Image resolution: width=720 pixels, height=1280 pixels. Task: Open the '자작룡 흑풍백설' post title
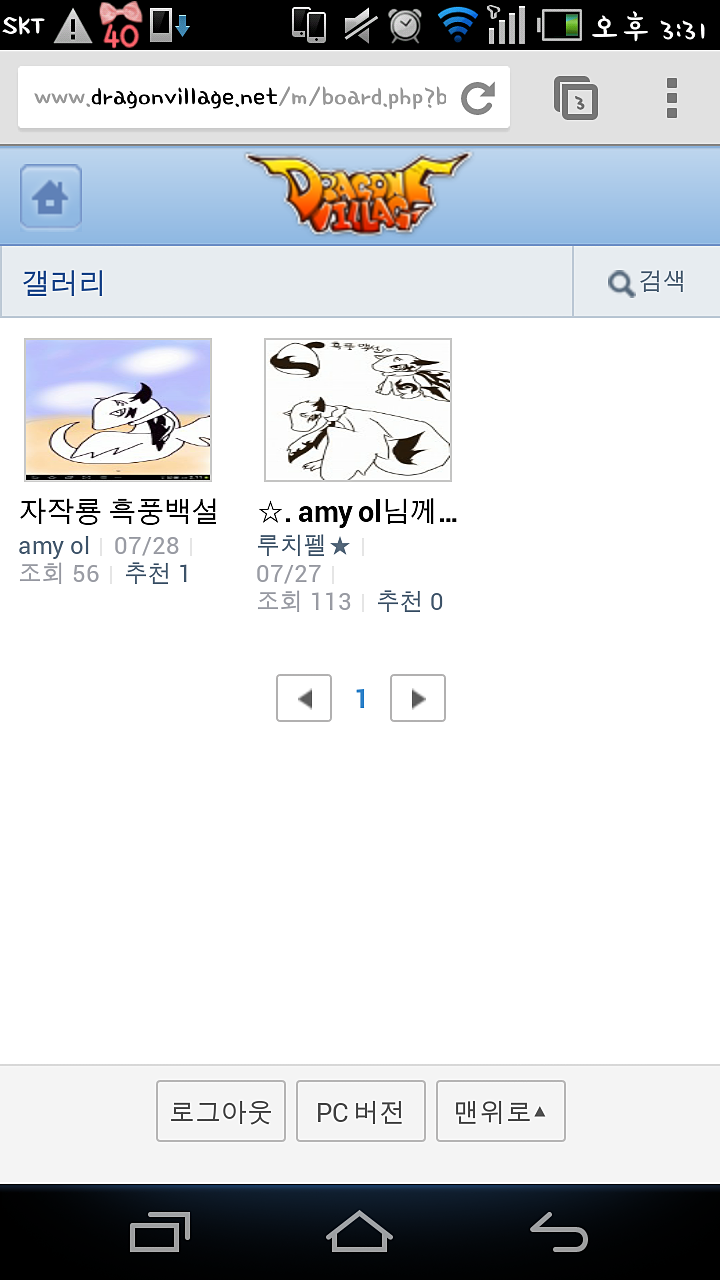click(x=118, y=512)
